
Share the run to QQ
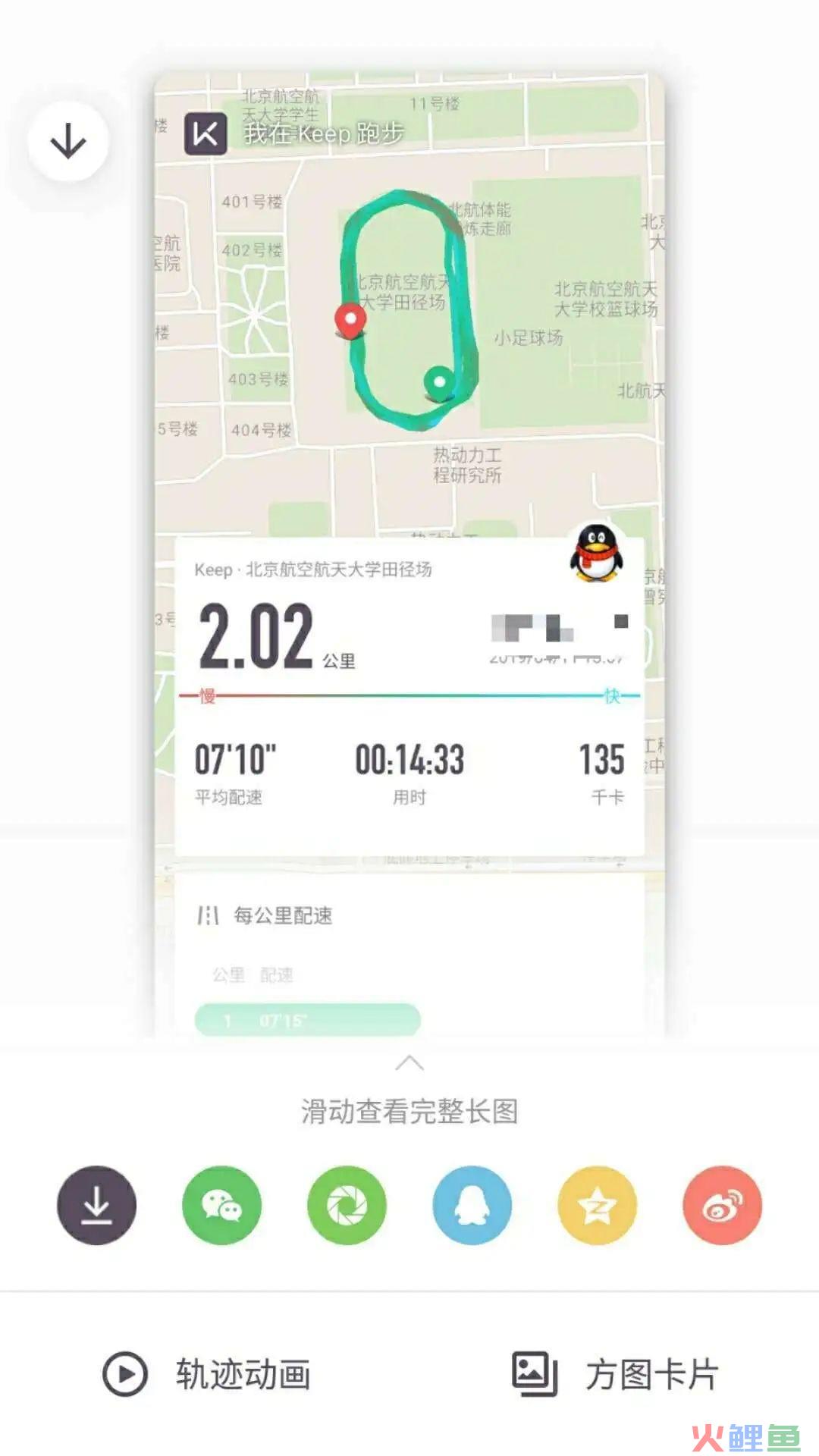(472, 1205)
